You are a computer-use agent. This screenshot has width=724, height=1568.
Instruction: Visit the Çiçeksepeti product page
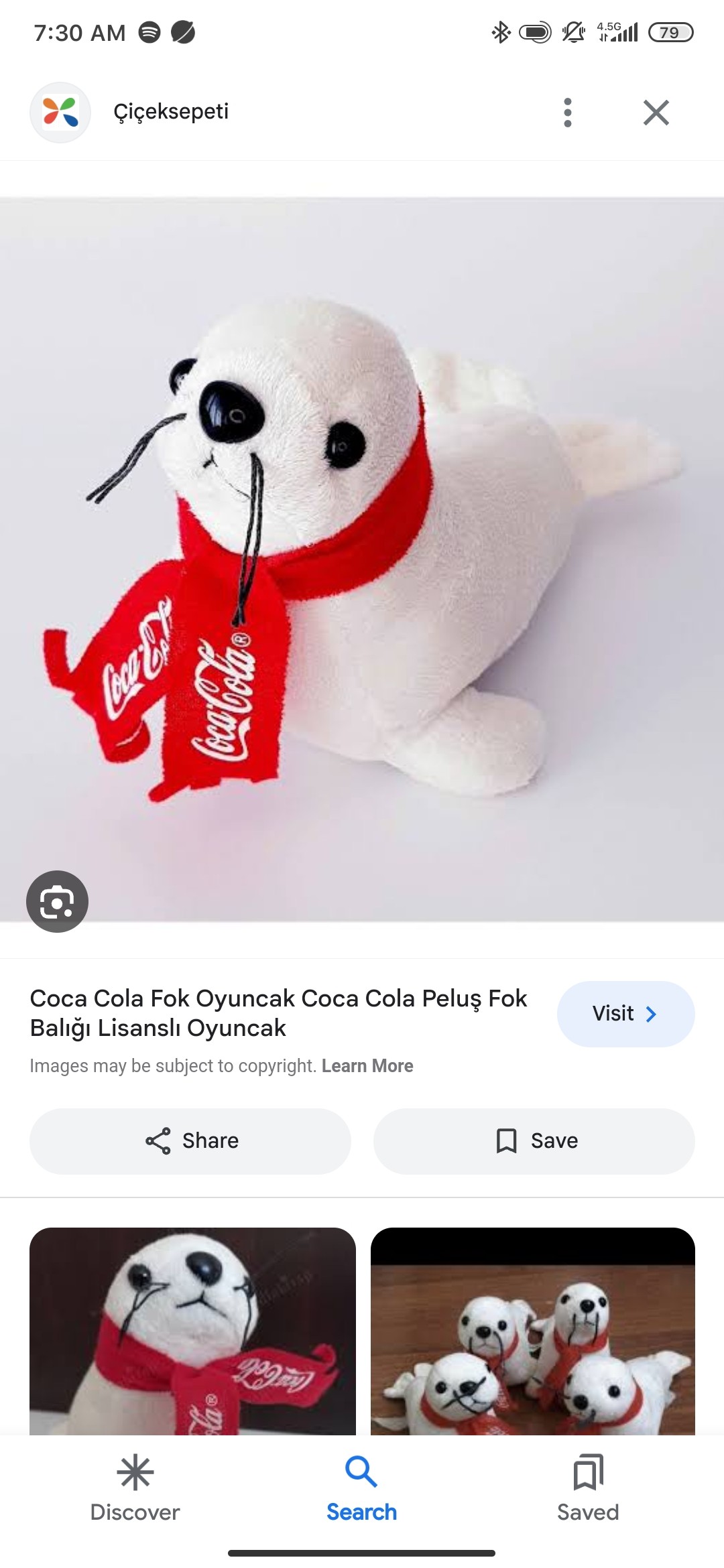click(625, 1014)
